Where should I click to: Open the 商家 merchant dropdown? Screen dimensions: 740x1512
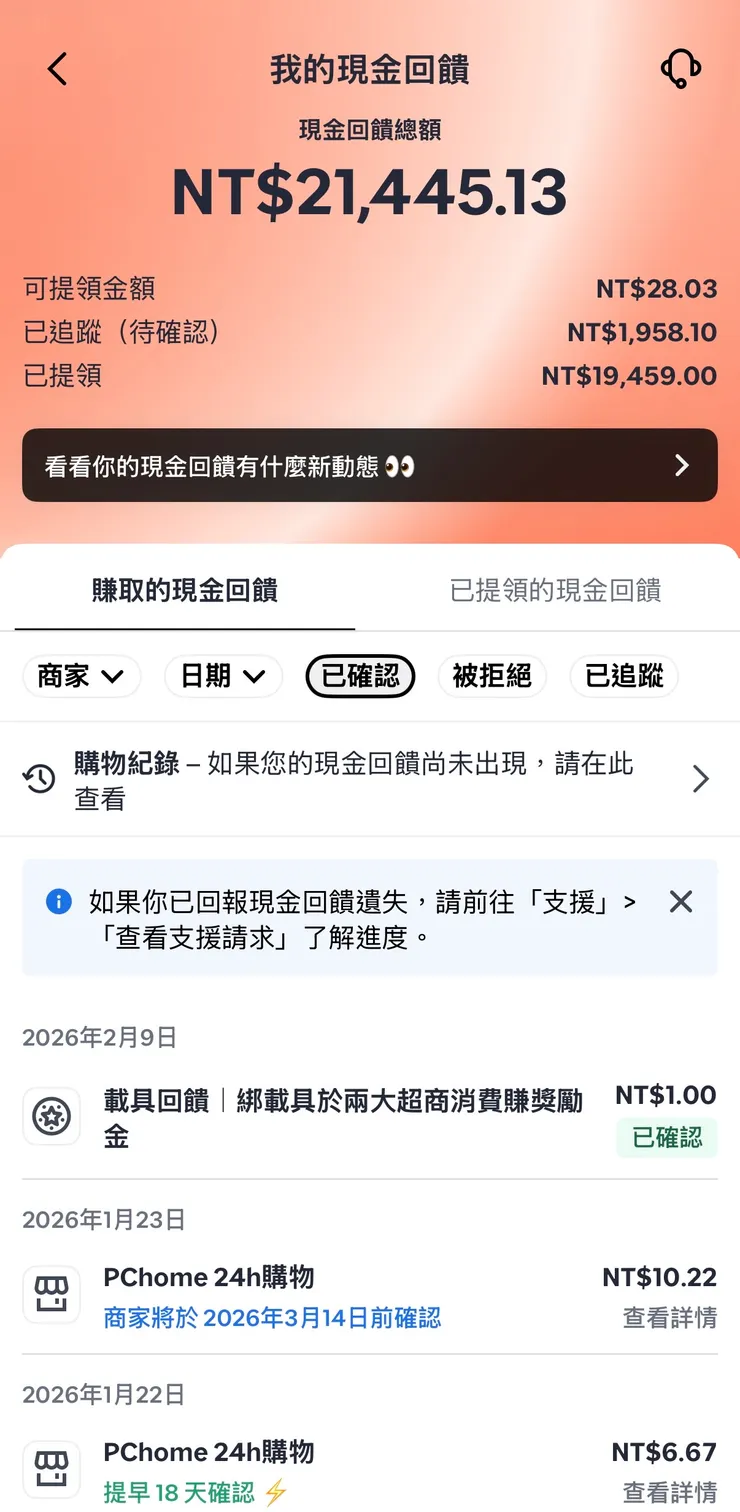[81, 676]
